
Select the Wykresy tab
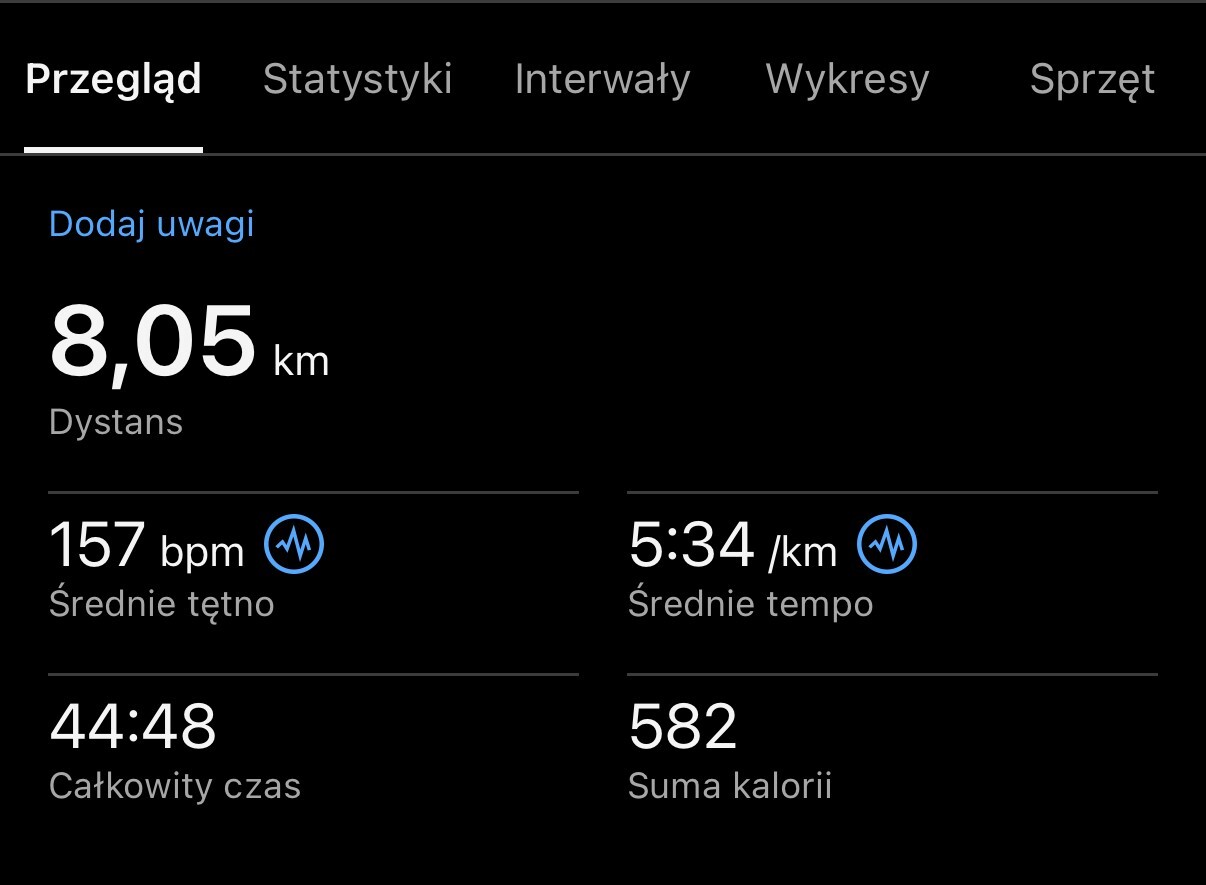(x=847, y=80)
